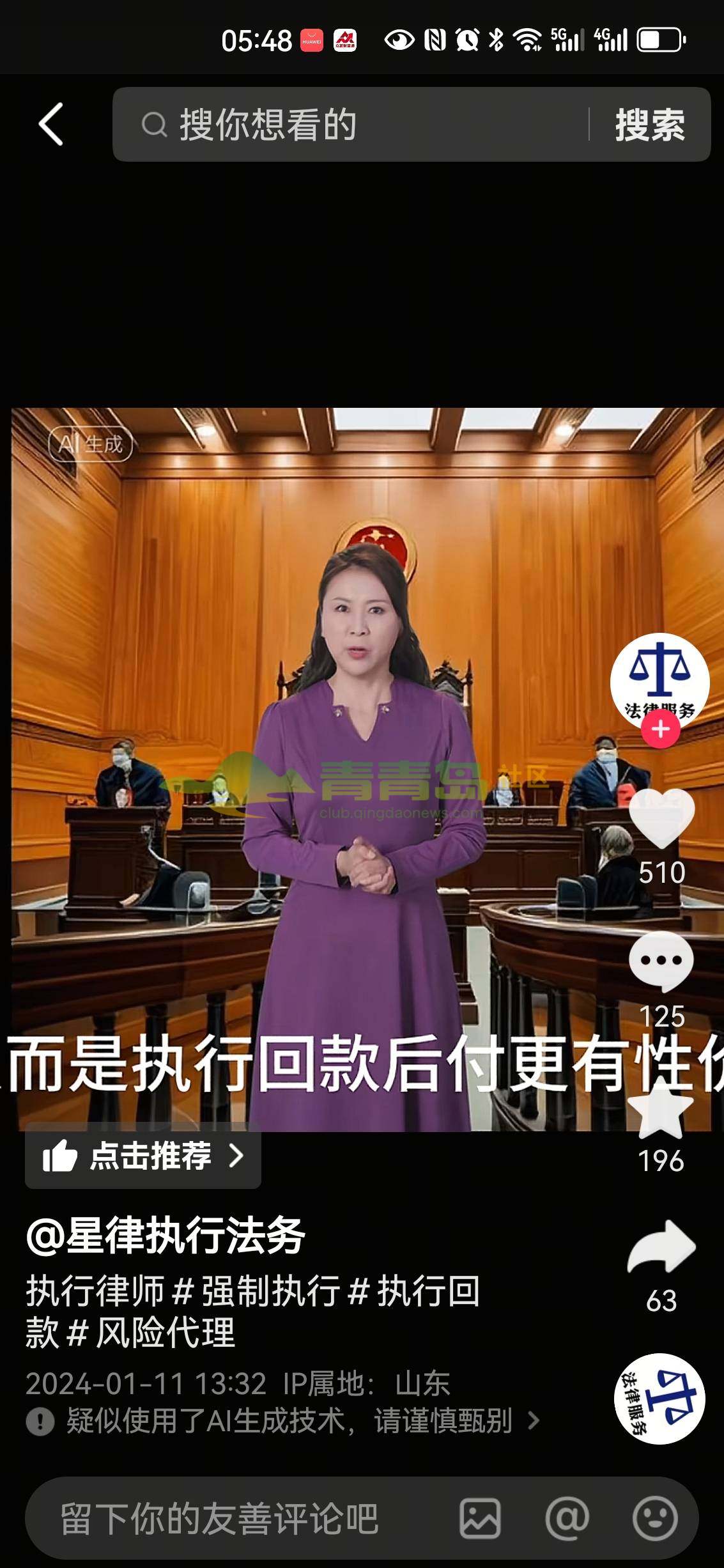Follow the author via red plus badge
The height and width of the screenshot is (1568, 724).
click(x=661, y=729)
